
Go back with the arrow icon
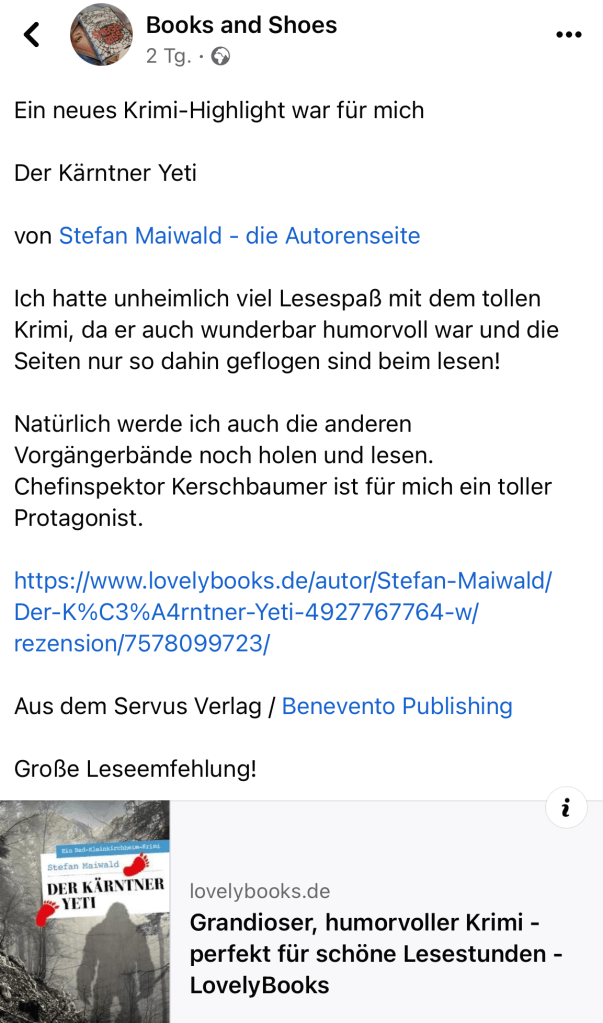point(32,35)
